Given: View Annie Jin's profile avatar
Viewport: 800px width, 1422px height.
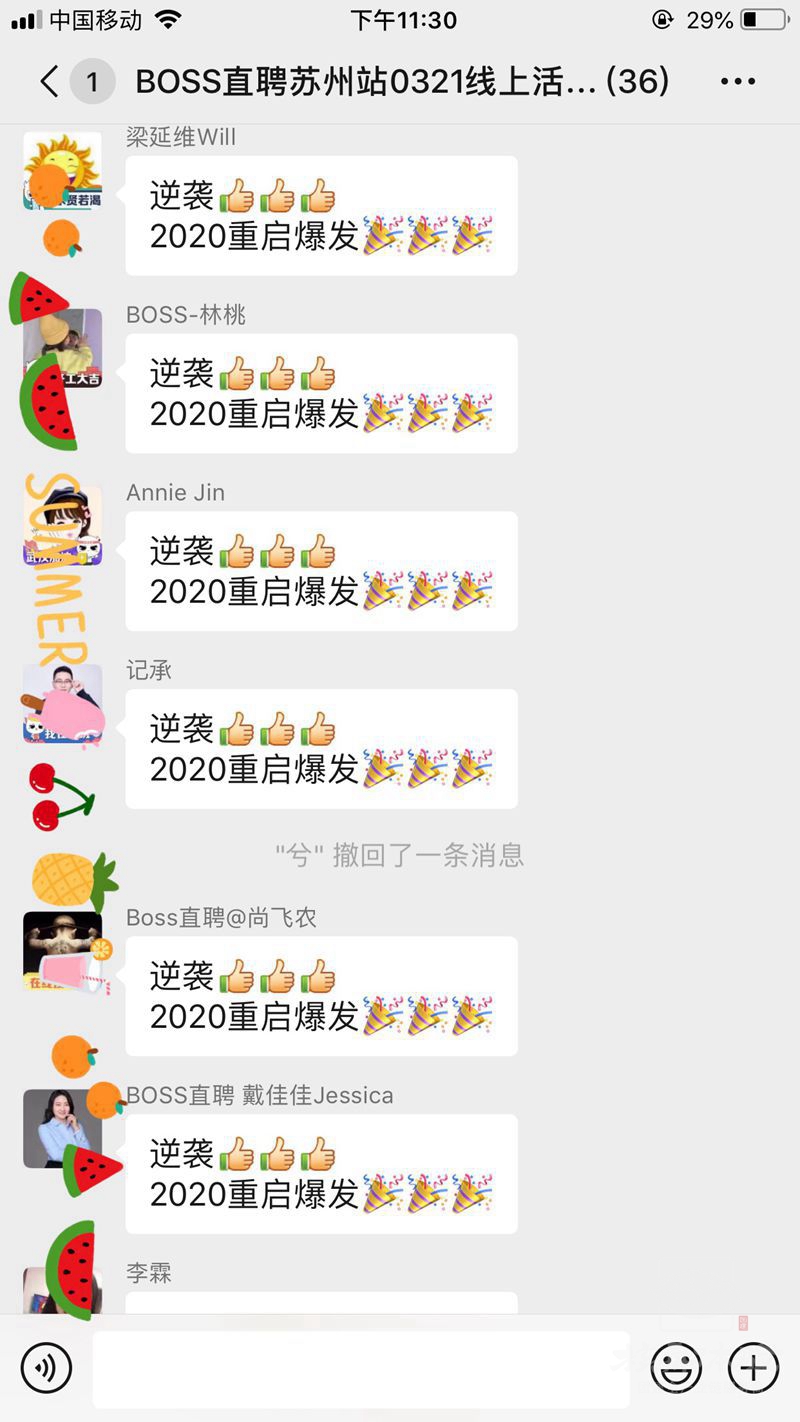Looking at the screenshot, I should pyautogui.click(x=62, y=526).
